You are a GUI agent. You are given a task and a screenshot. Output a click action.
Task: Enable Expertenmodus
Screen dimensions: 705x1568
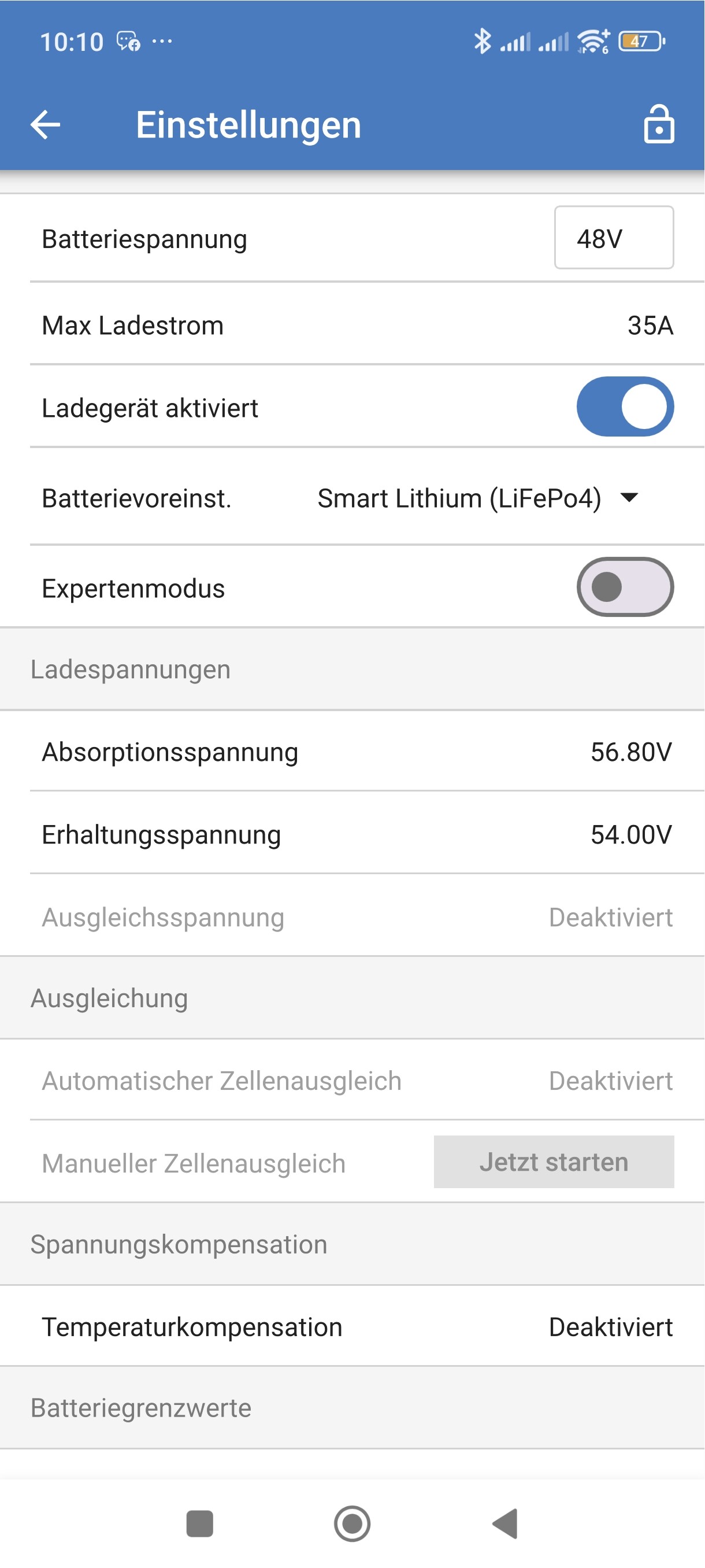(625, 587)
